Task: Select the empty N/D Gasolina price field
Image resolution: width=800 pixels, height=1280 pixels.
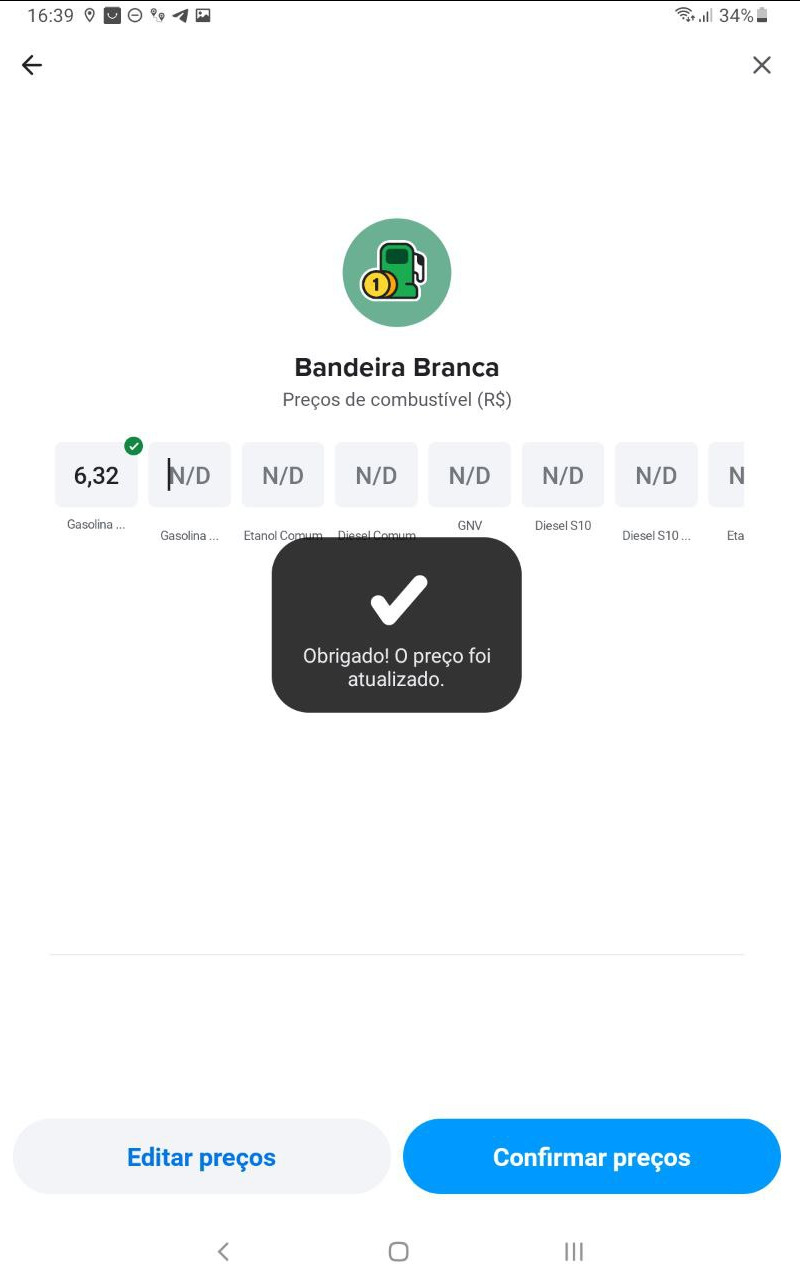Action: (189, 475)
